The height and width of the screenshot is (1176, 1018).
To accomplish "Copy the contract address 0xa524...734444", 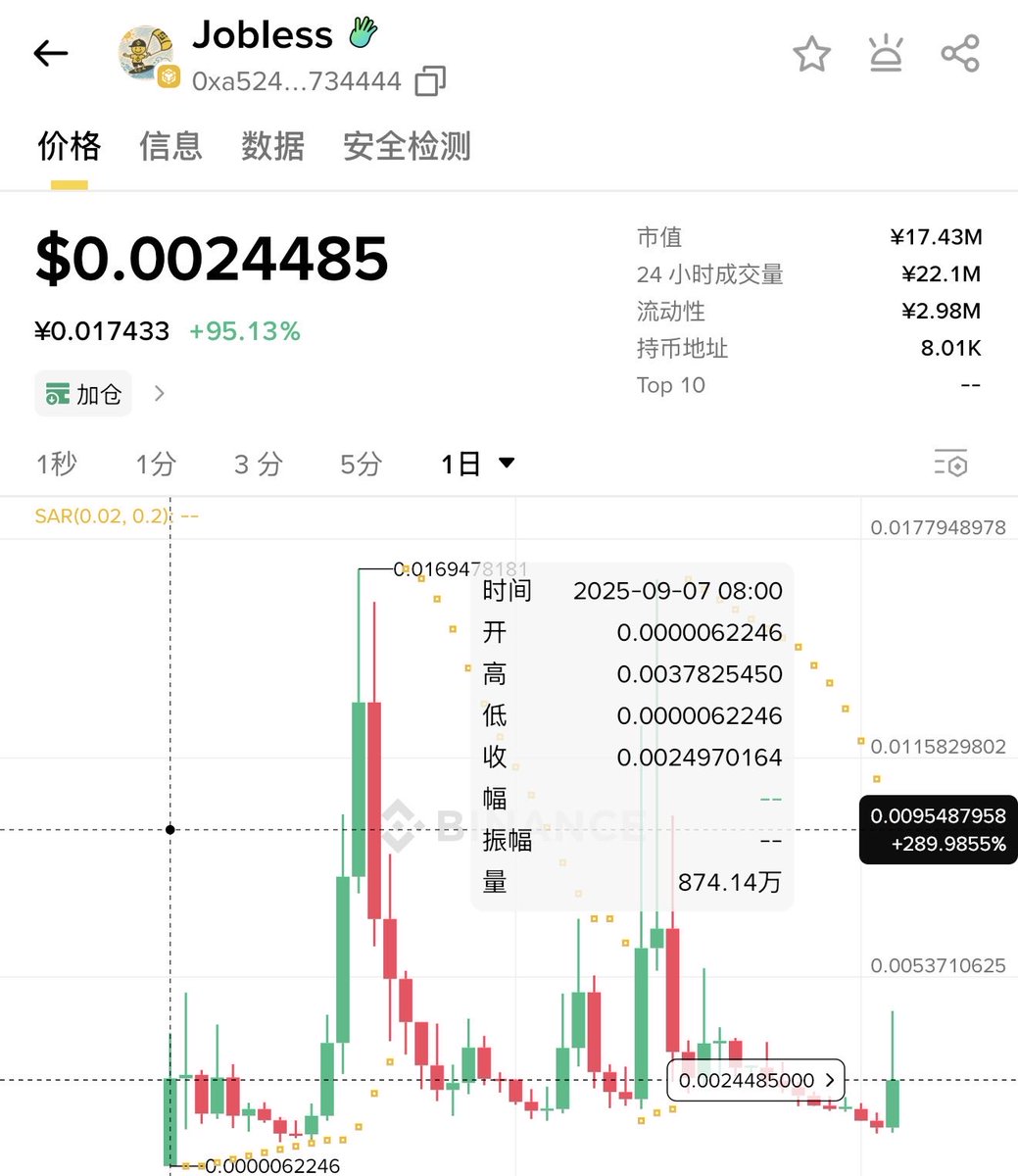I will pyautogui.click(x=430, y=81).
